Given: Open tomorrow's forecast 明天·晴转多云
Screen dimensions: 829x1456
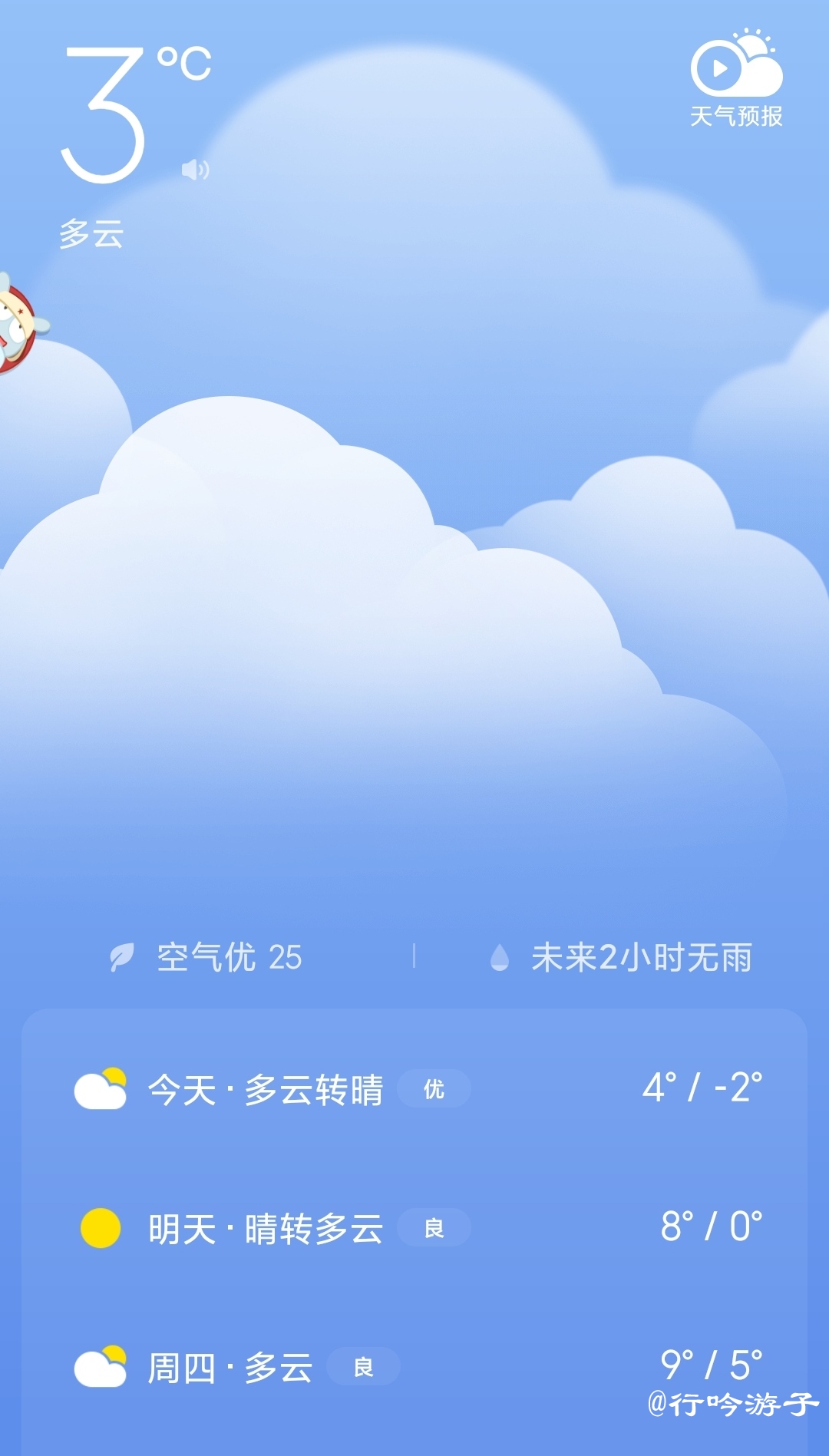Looking at the screenshot, I should 414,1227.
